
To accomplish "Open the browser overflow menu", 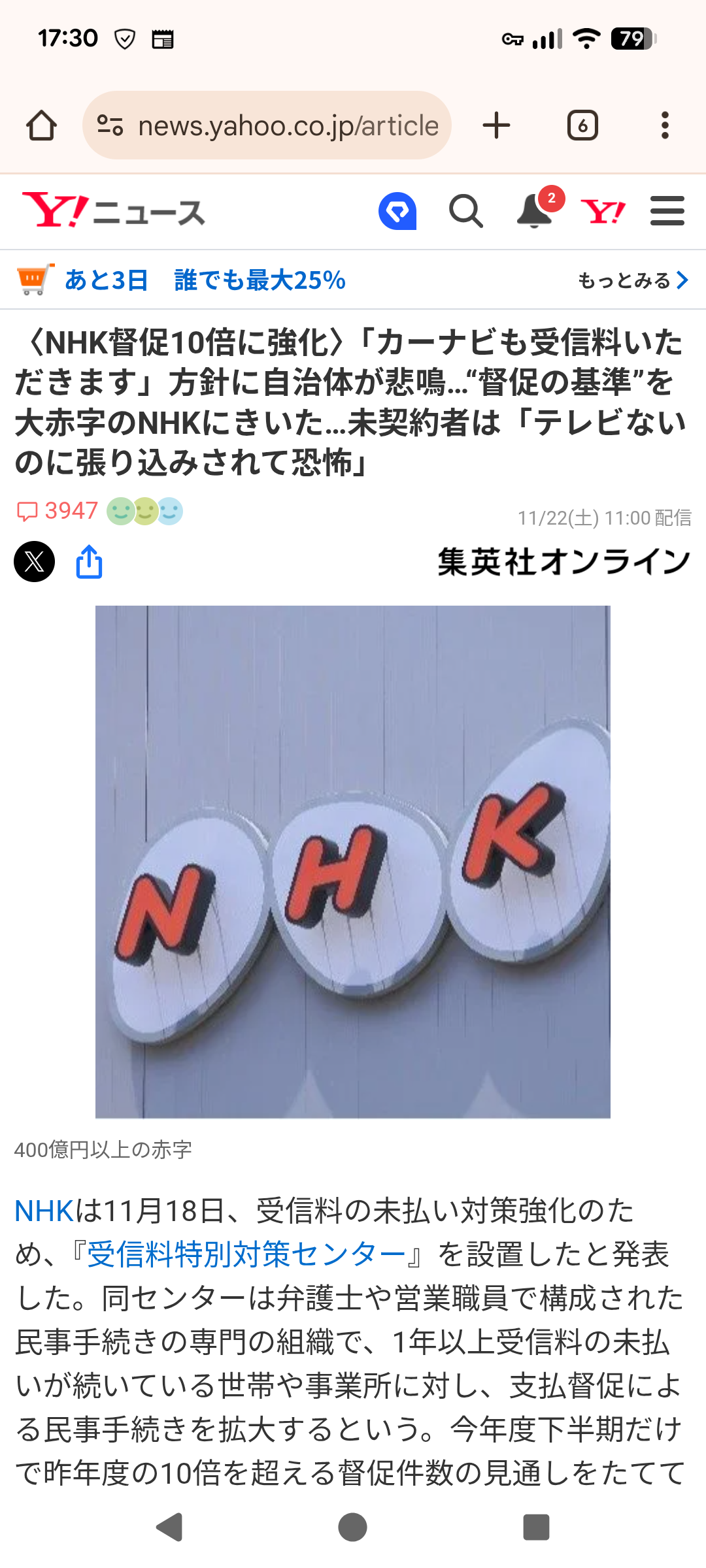I will pyautogui.click(x=665, y=125).
